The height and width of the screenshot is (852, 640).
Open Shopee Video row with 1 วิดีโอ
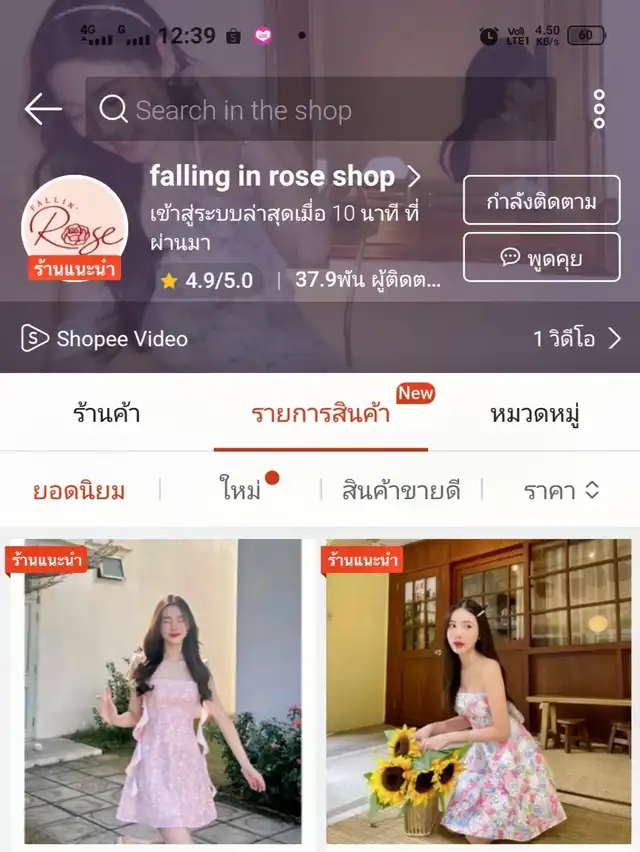coord(320,338)
